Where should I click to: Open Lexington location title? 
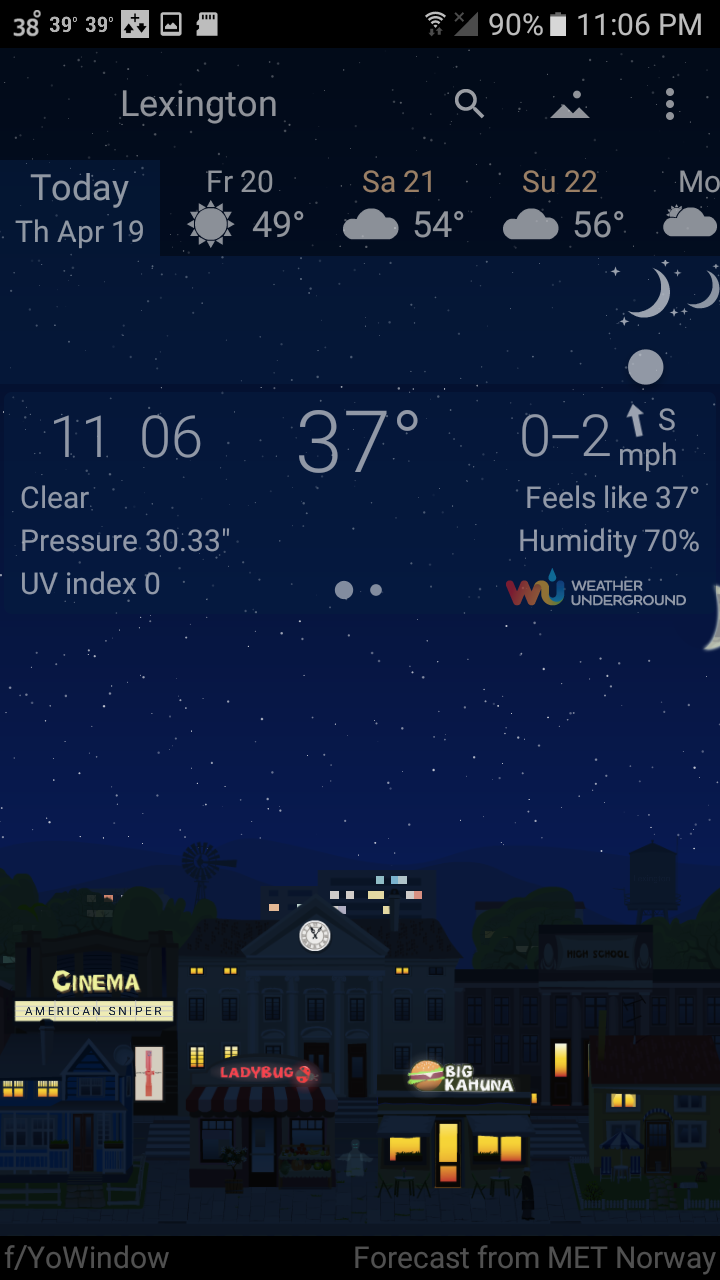point(199,104)
